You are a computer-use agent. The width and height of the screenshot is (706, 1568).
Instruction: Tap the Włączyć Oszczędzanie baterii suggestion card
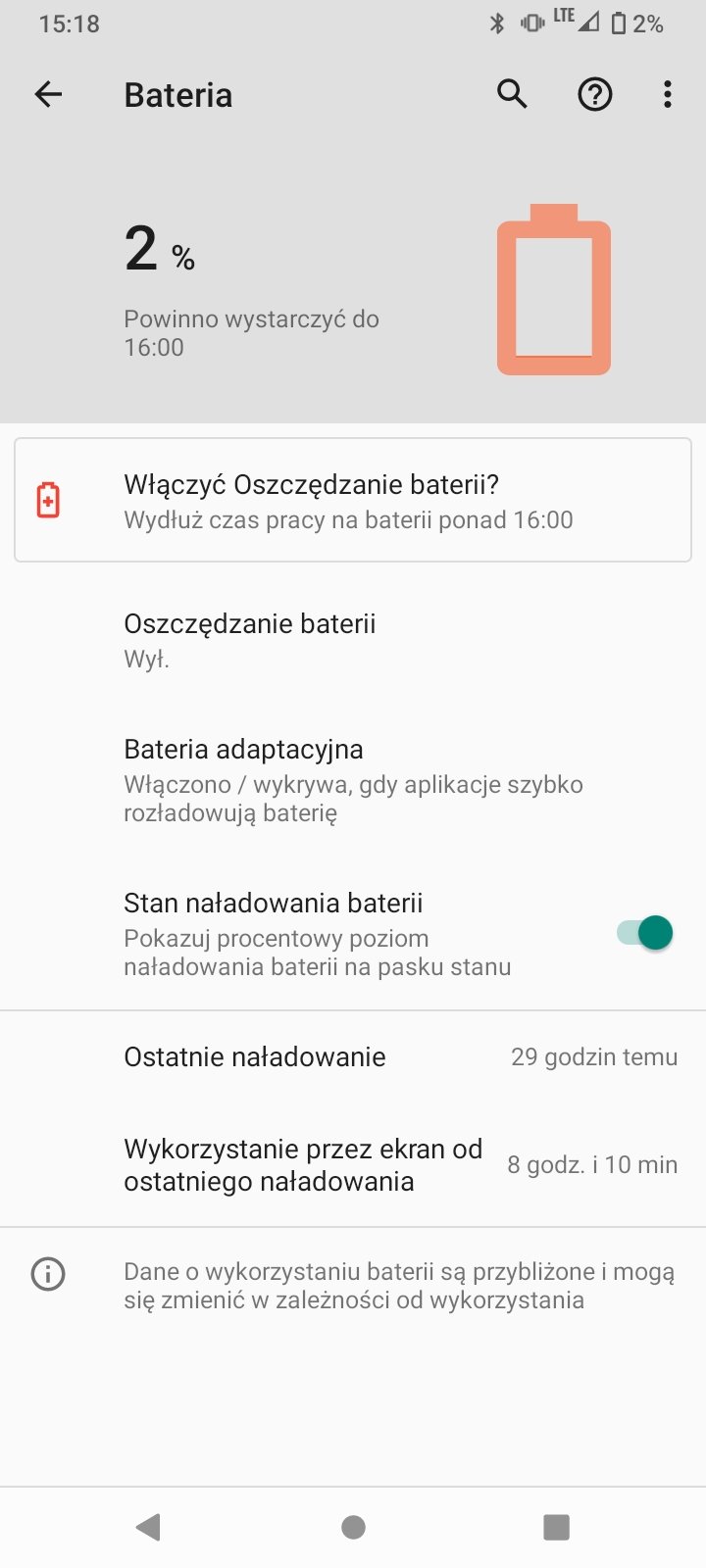pos(353,501)
